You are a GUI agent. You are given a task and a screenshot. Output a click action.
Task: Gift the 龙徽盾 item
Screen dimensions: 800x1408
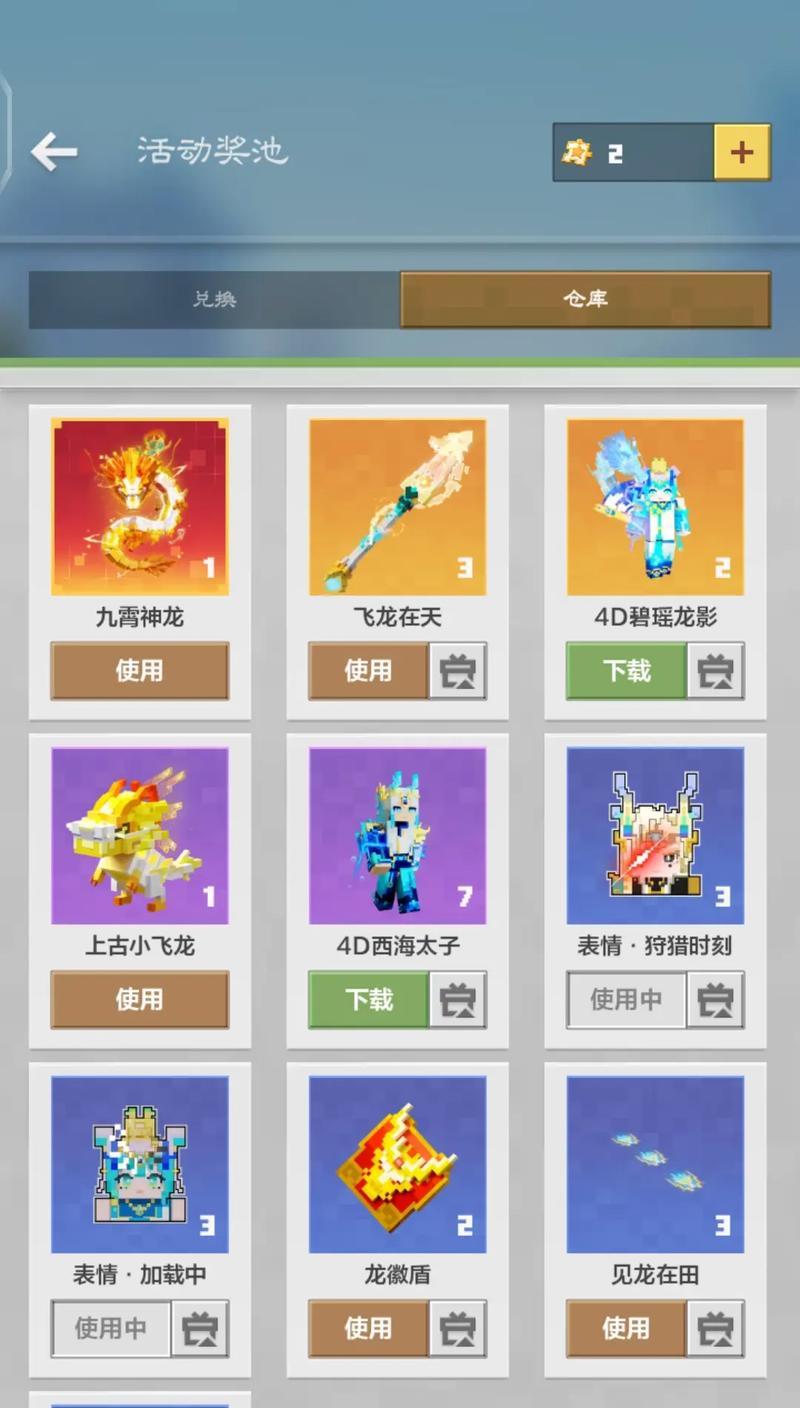pos(458,1328)
